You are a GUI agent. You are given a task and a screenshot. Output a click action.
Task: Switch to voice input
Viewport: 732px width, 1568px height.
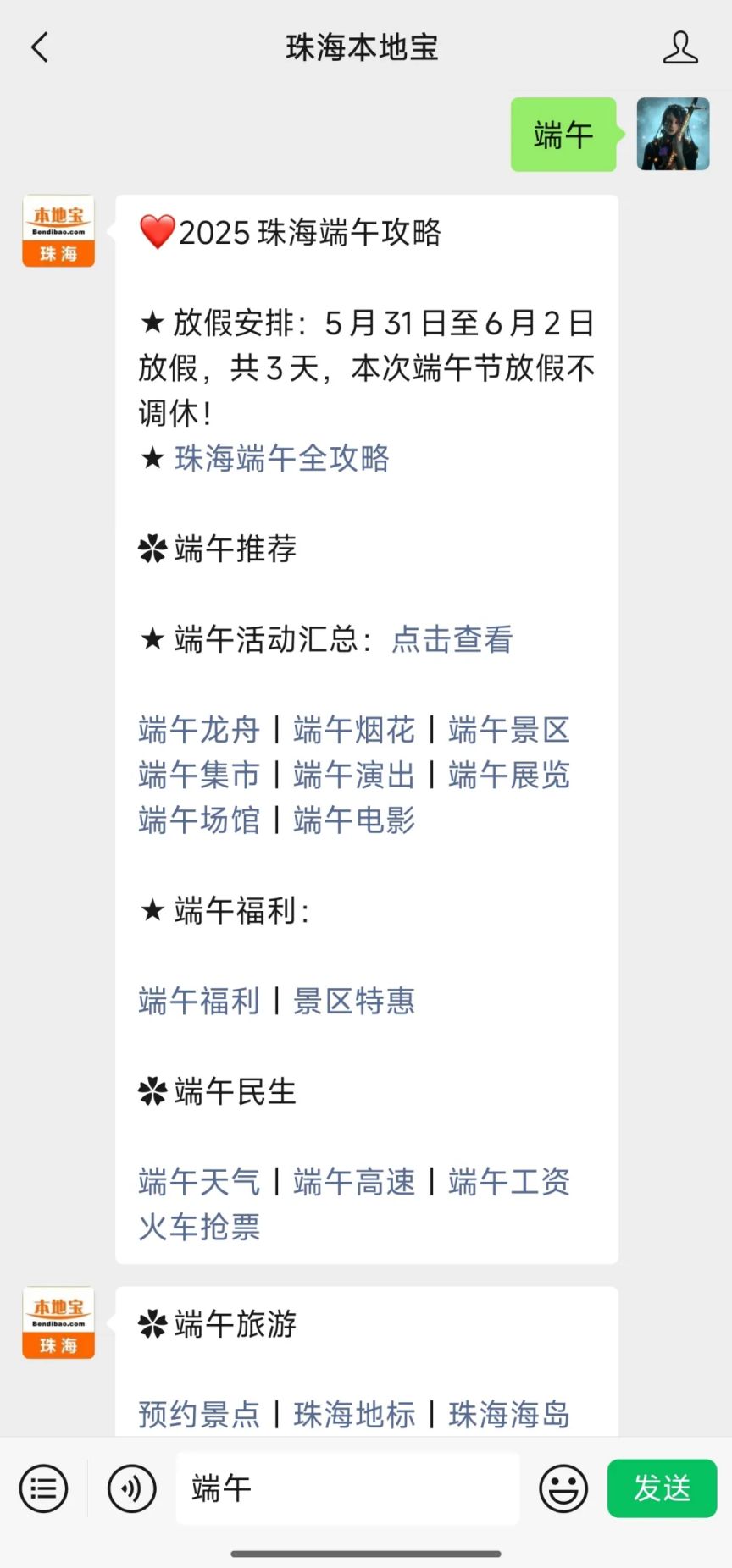click(131, 1488)
